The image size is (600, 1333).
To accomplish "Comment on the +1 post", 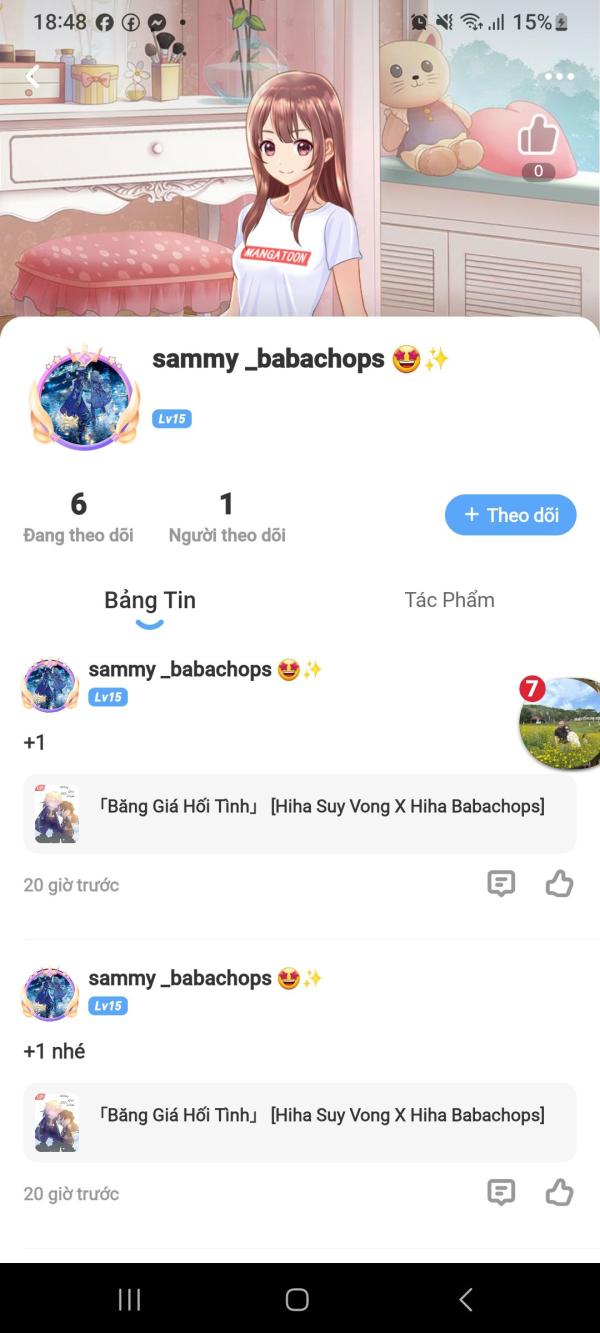I will 501,884.
